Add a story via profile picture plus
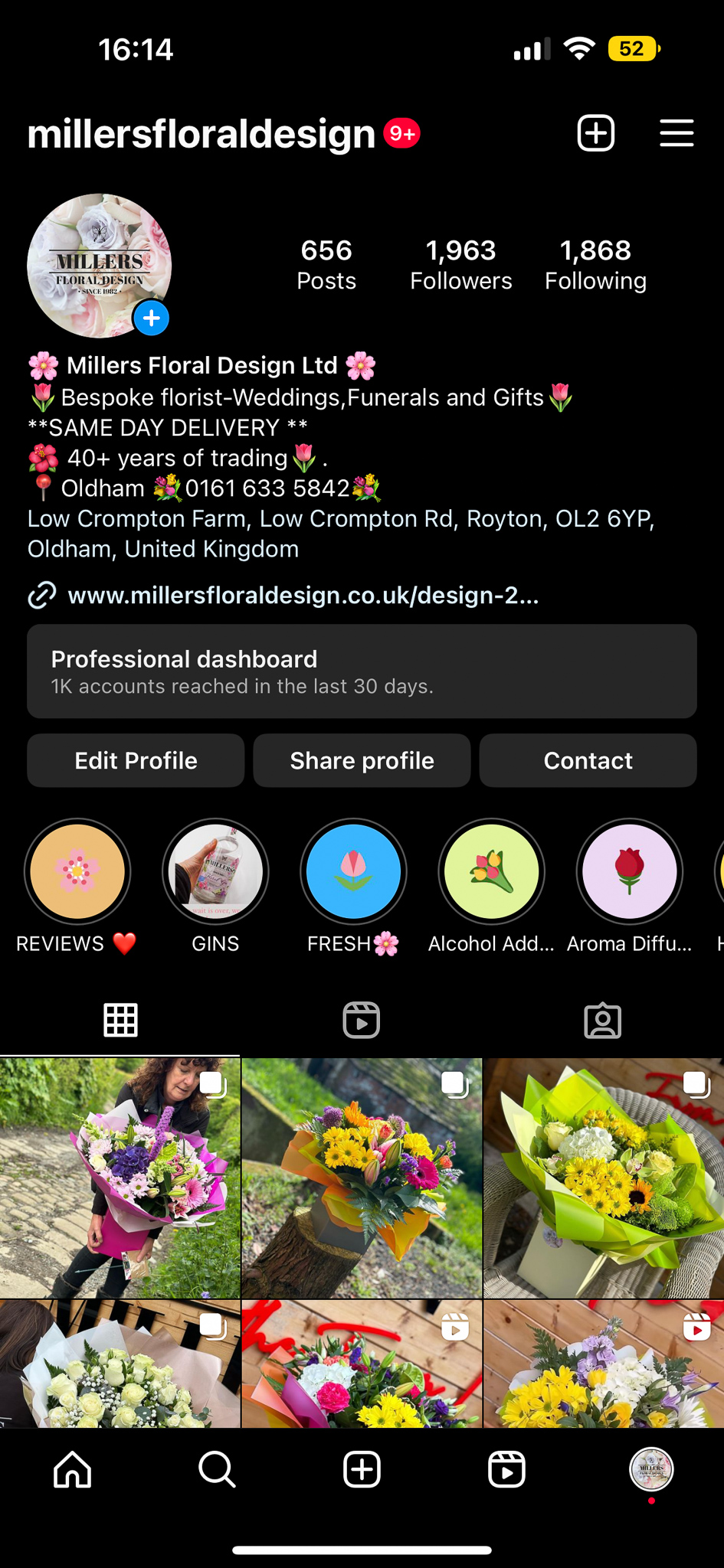 pyautogui.click(x=152, y=318)
